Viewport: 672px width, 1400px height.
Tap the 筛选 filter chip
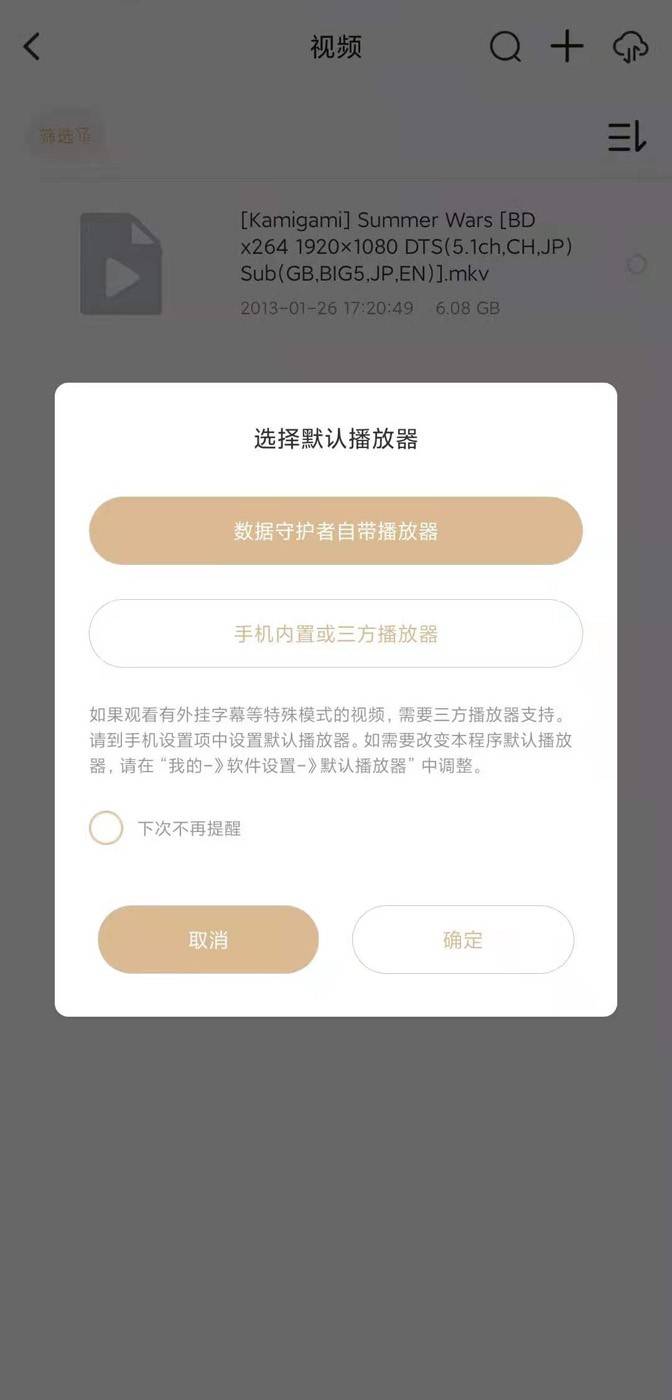(x=65, y=136)
